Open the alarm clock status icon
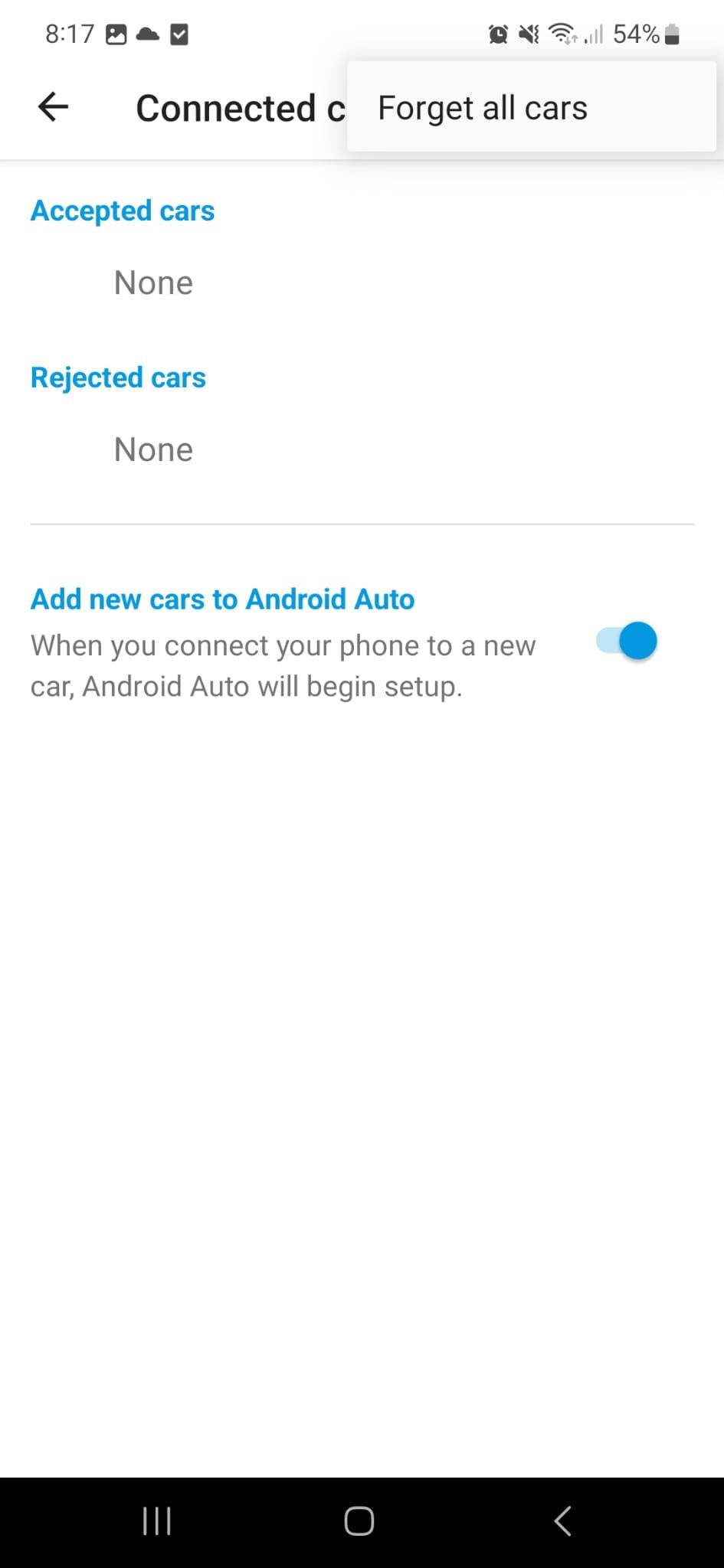This screenshot has height=1568, width=724. 496,33
